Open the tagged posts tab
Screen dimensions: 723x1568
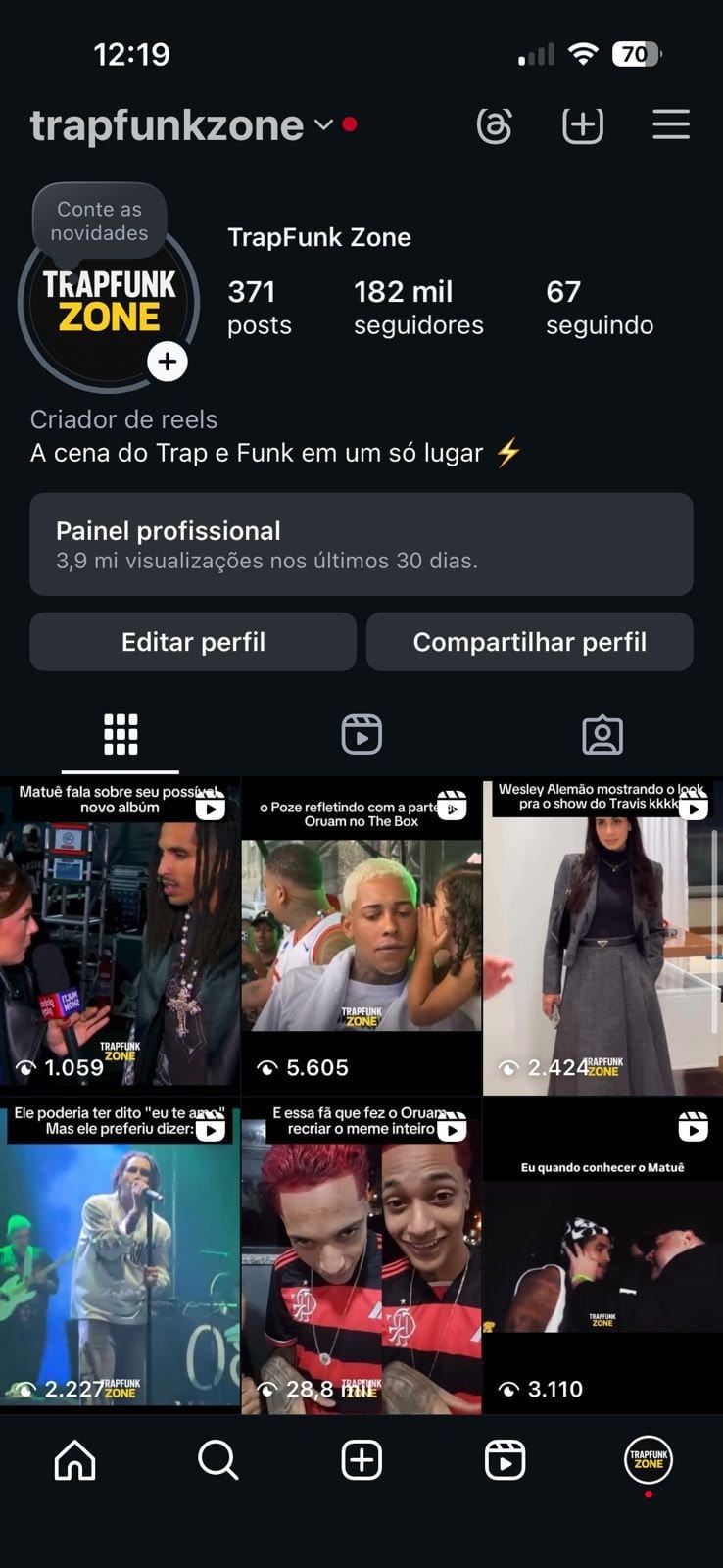602,733
